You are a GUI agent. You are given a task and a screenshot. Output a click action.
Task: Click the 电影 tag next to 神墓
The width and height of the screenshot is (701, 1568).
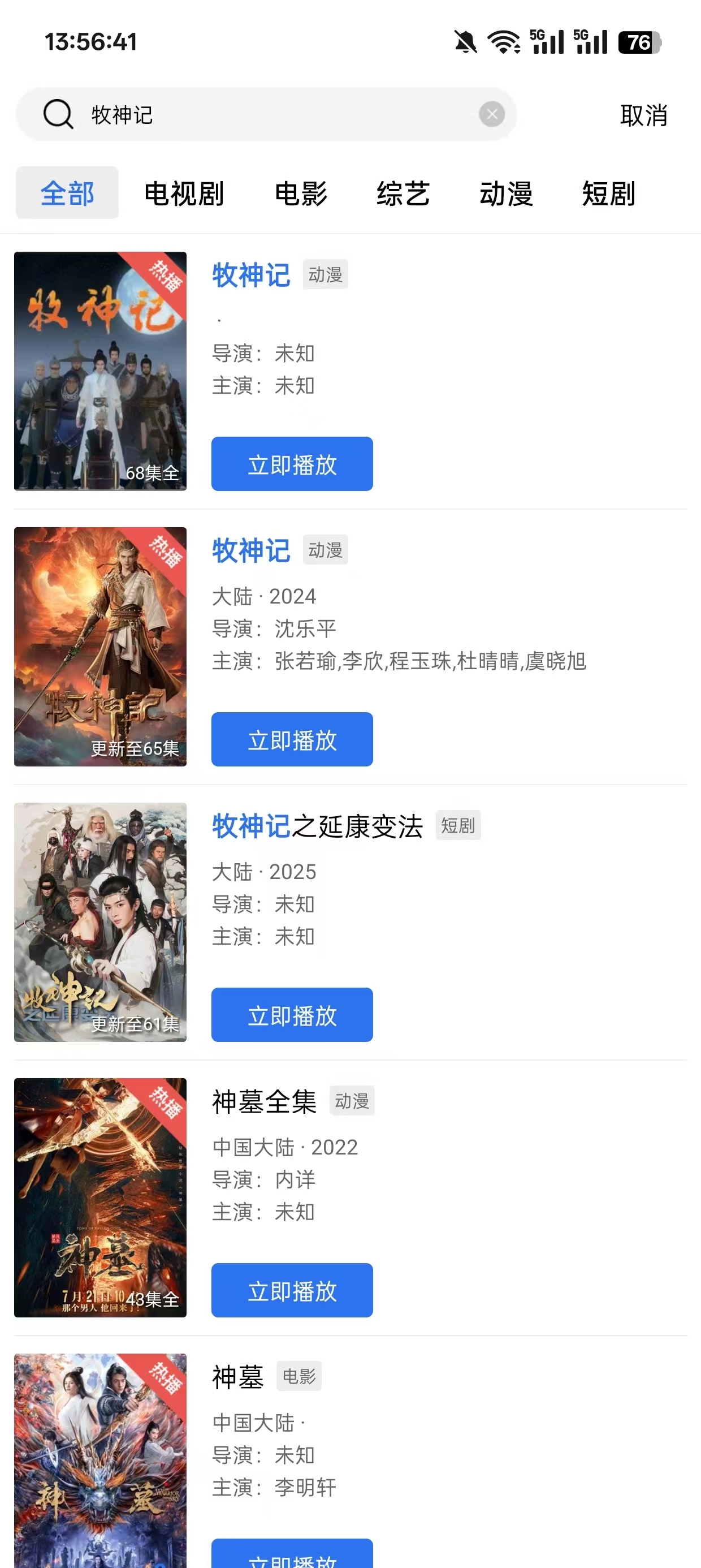301,1377
